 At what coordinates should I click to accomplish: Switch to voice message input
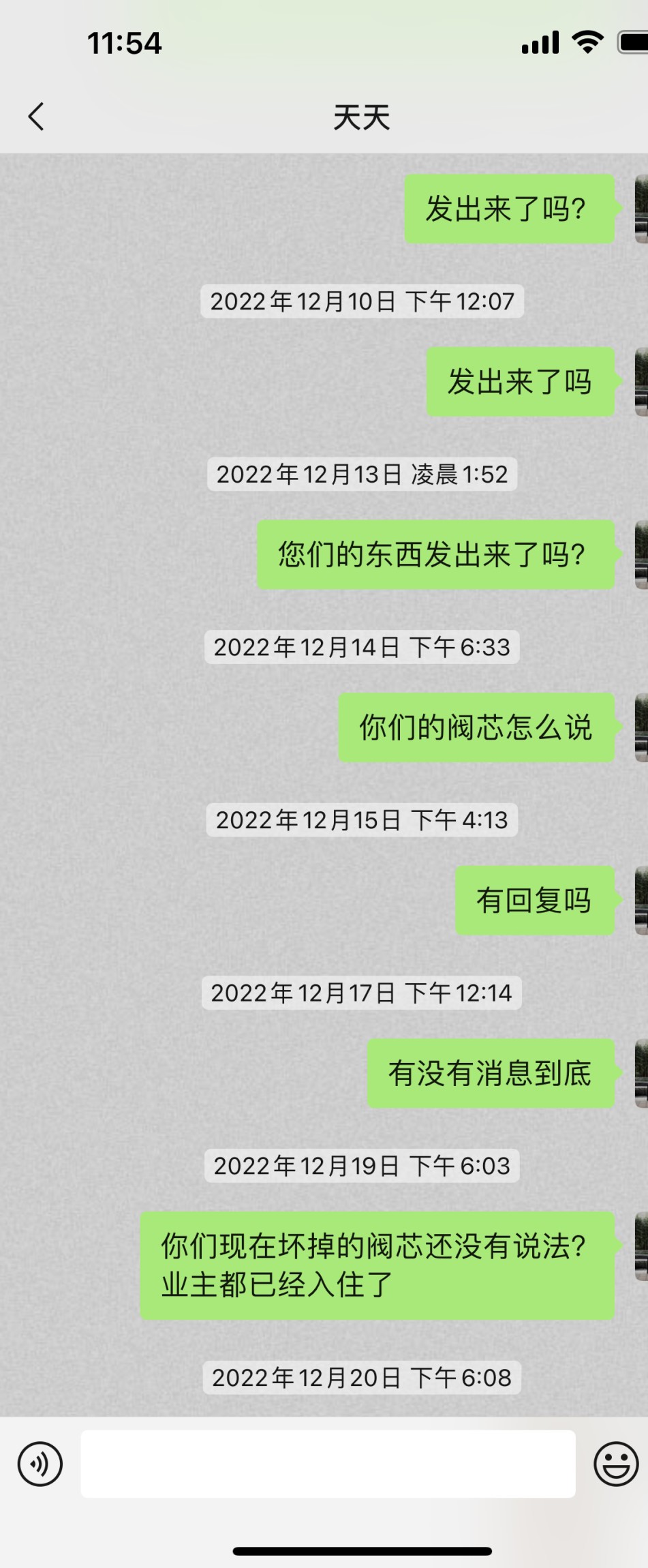40,1464
